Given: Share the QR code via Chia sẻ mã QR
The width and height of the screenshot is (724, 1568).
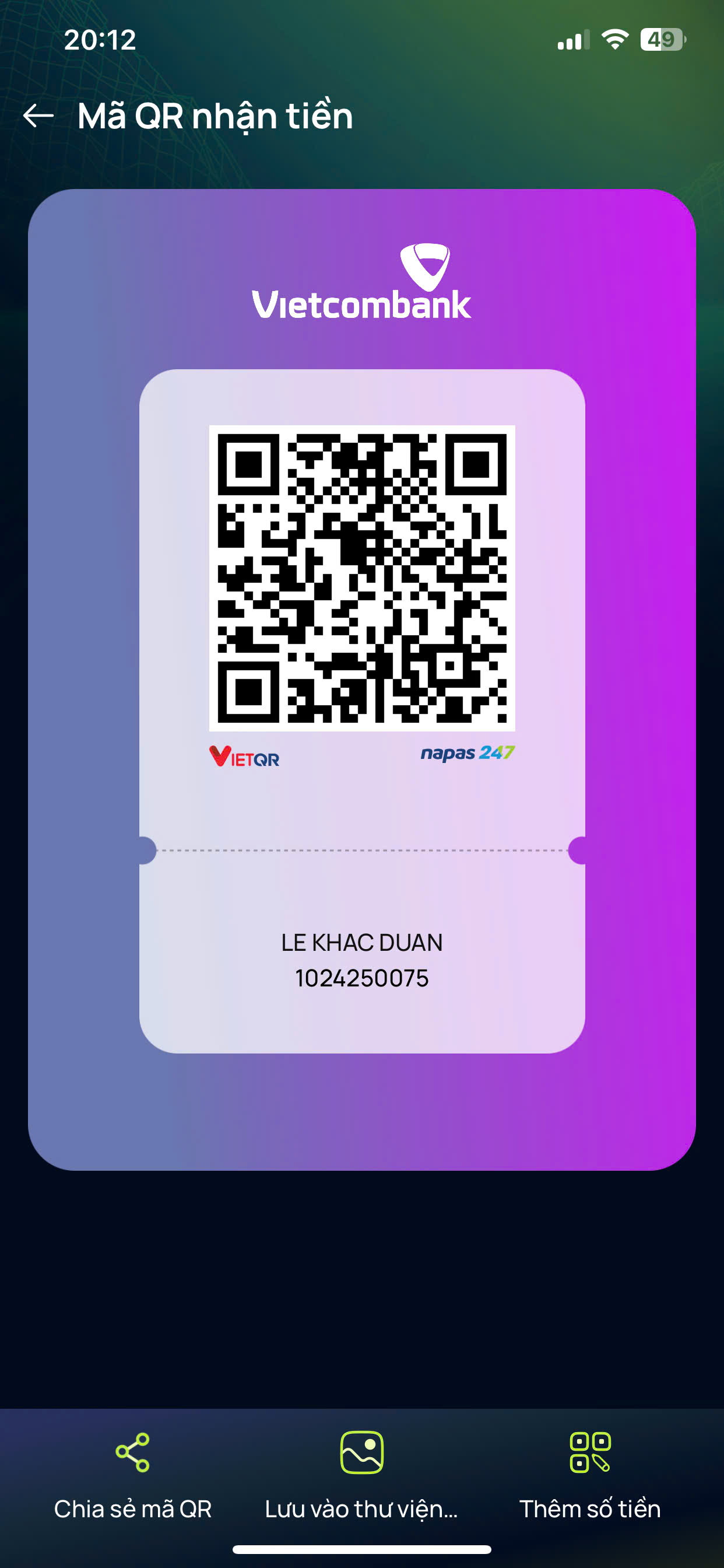Looking at the screenshot, I should click(133, 1474).
